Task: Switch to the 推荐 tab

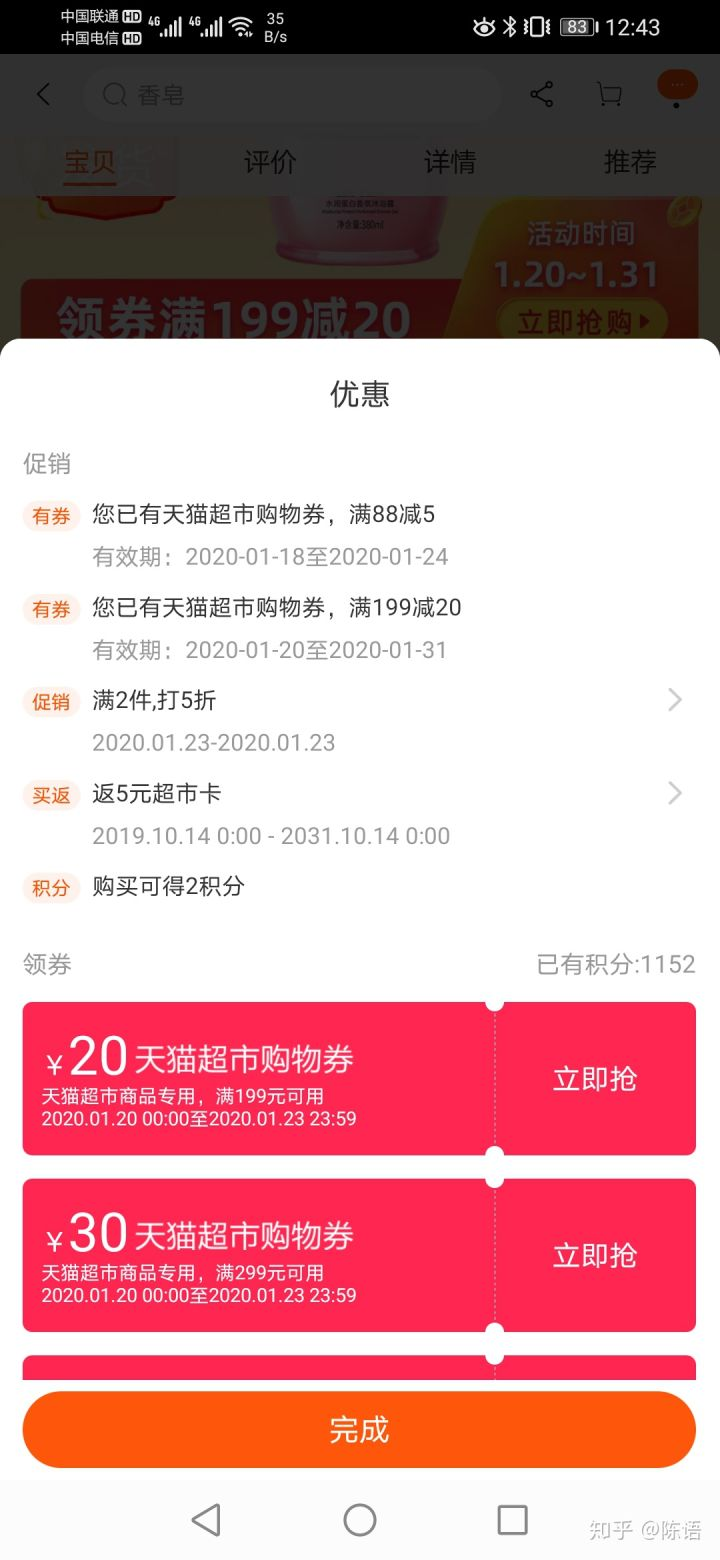Action: [x=630, y=162]
